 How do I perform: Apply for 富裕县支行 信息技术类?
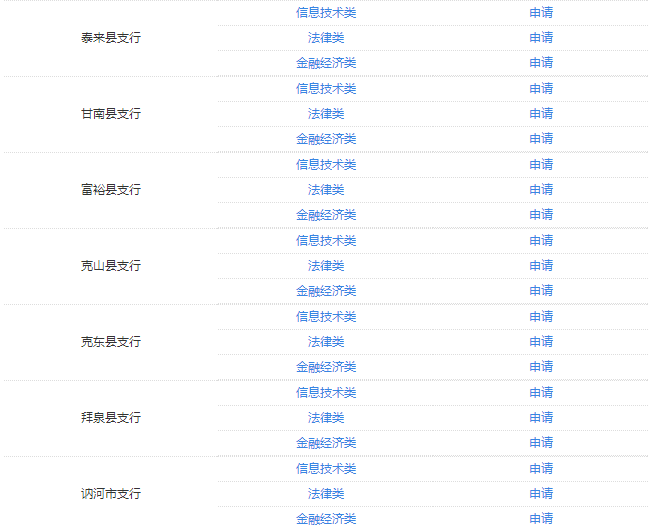[x=541, y=165]
